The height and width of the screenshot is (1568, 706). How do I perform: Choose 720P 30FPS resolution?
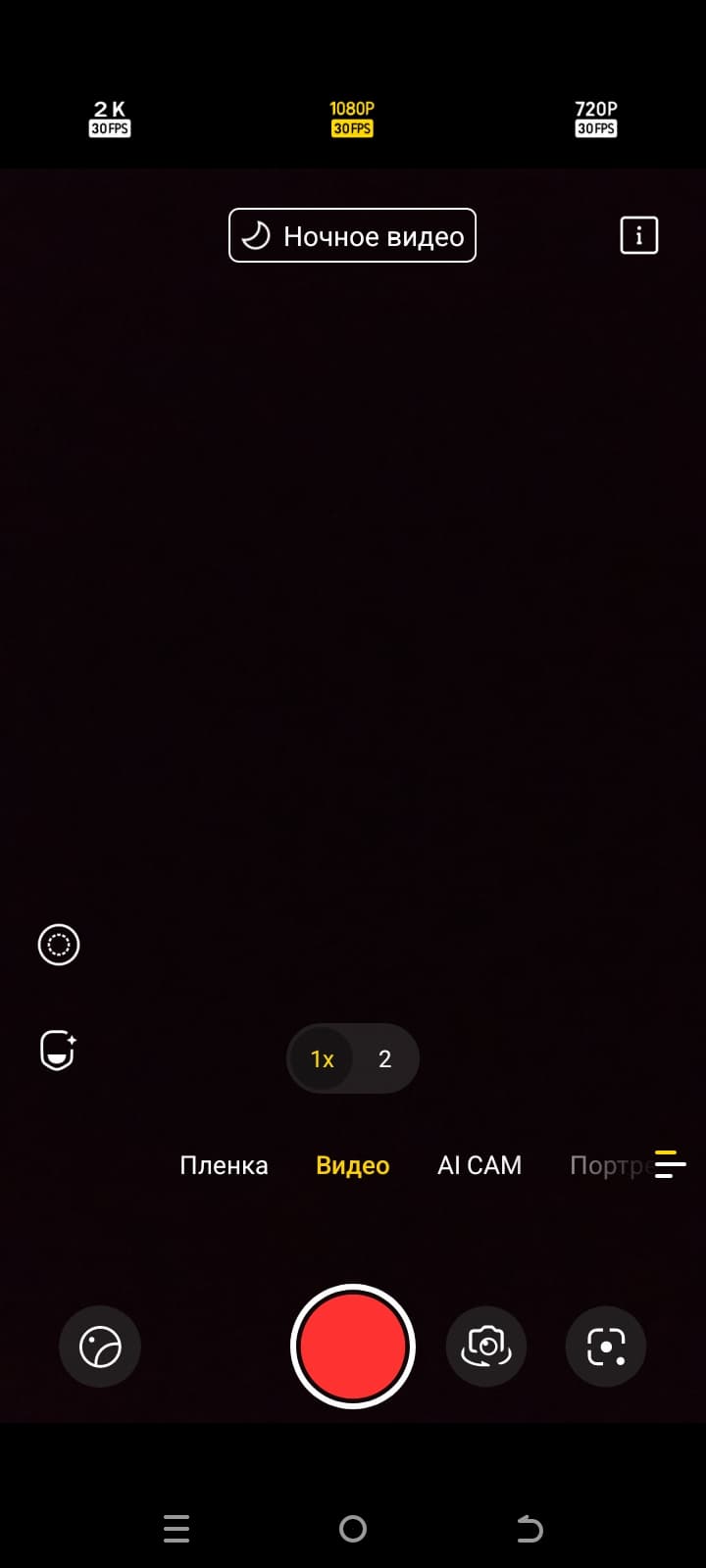(x=595, y=118)
